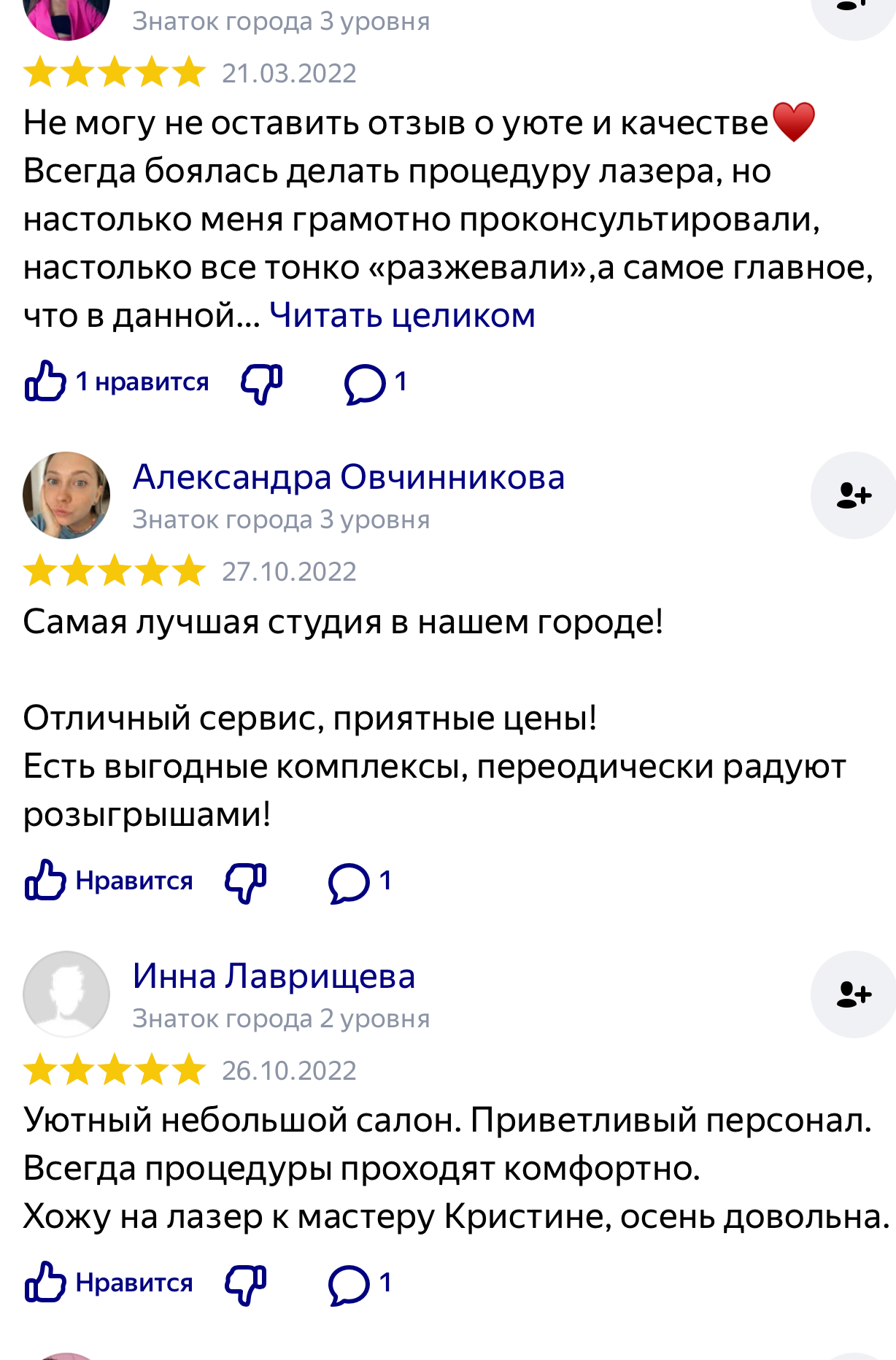Open Инна Лаврищева's profile name
Image resolution: width=896 pixels, height=1360 pixels.
point(274,977)
